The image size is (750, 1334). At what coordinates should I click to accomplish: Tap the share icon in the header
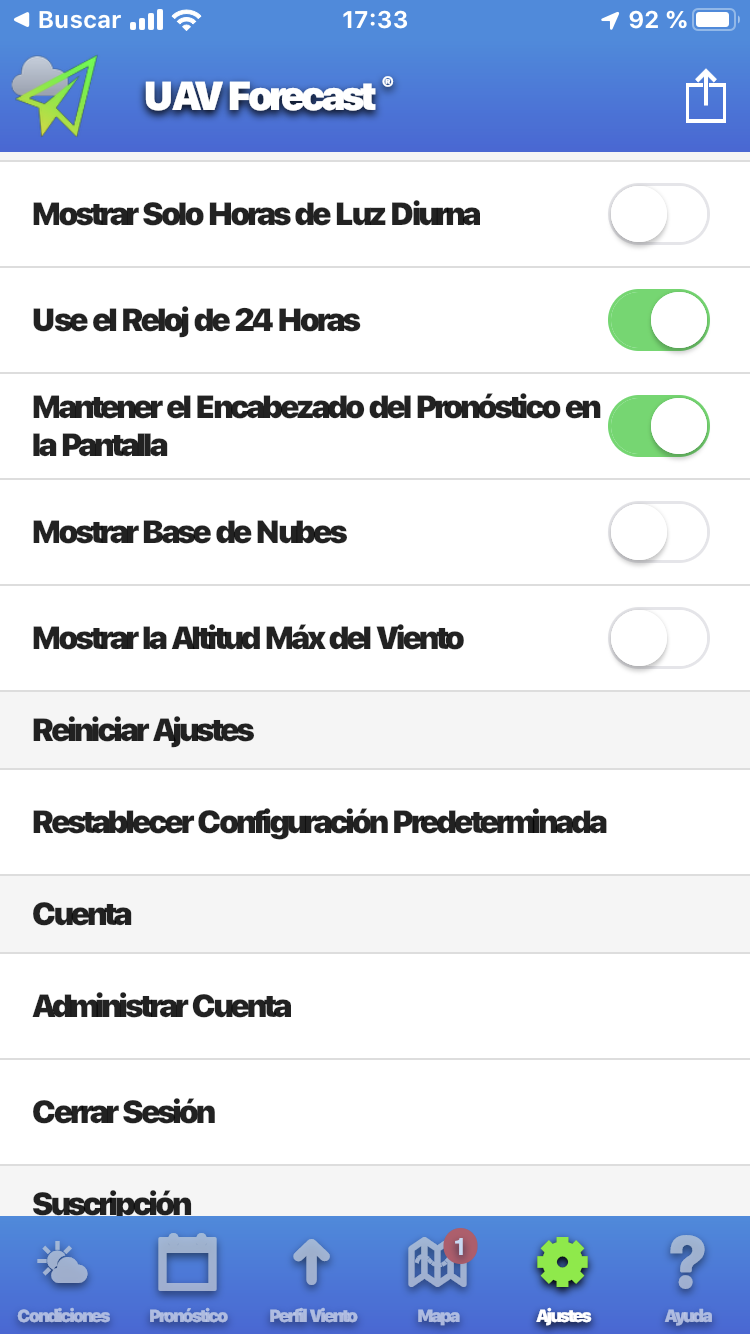click(x=705, y=97)
